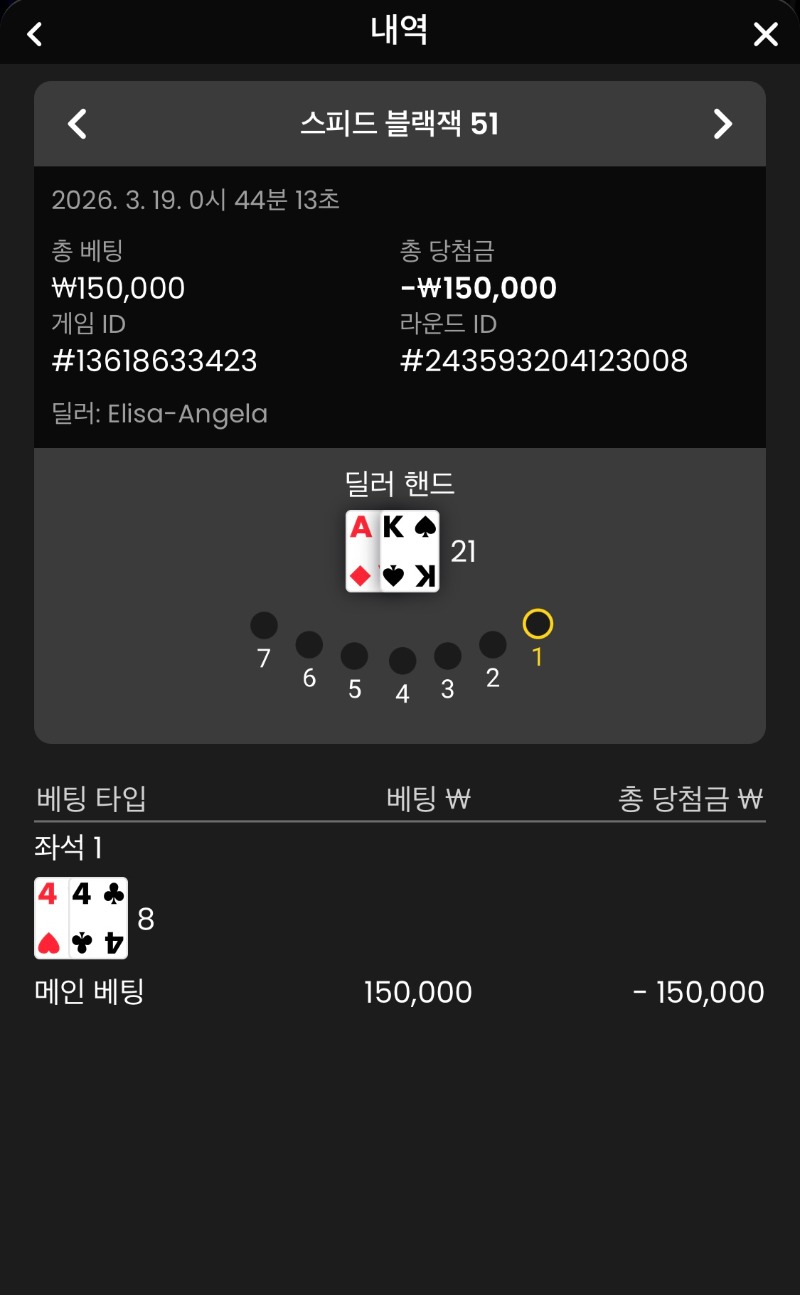Go back from the history screen
This screenshot has width=800, height=1295.
point(35,34)
